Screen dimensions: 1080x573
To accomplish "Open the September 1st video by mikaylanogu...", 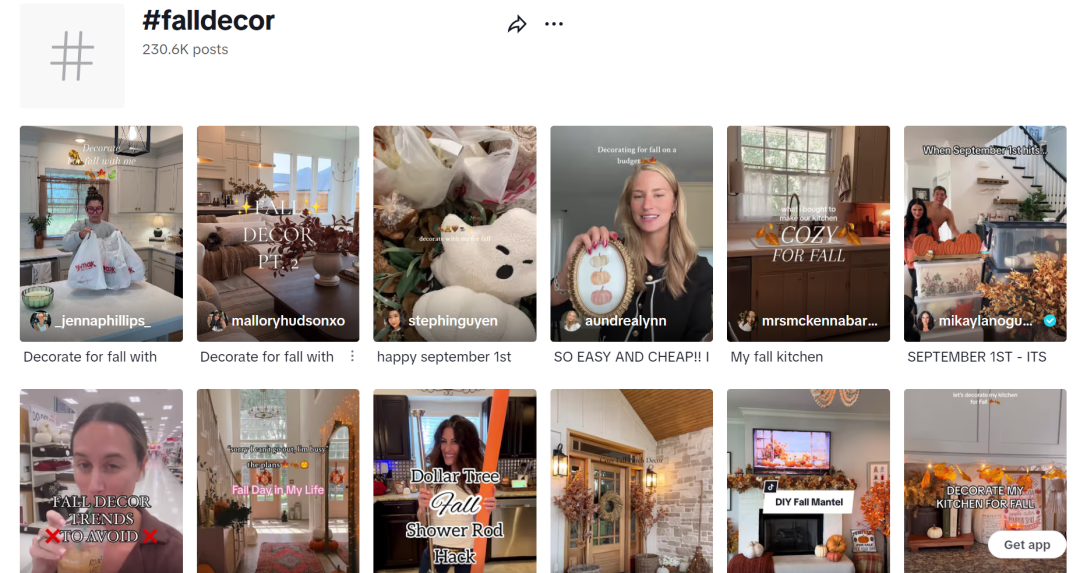I will pos(985,233).
